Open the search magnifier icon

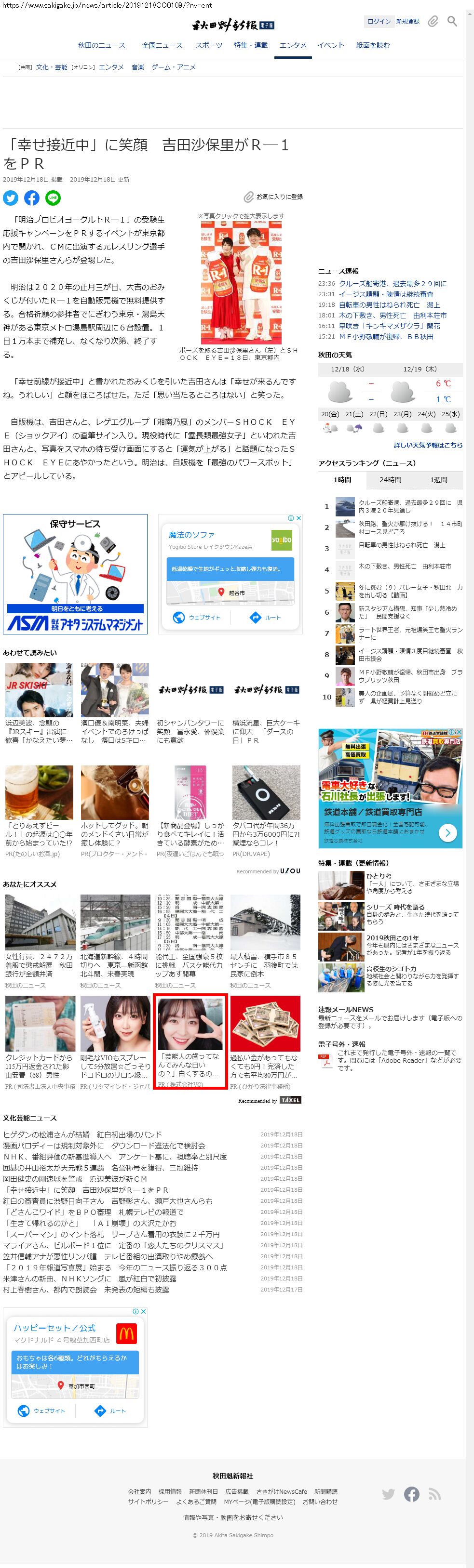coord(452,21)
